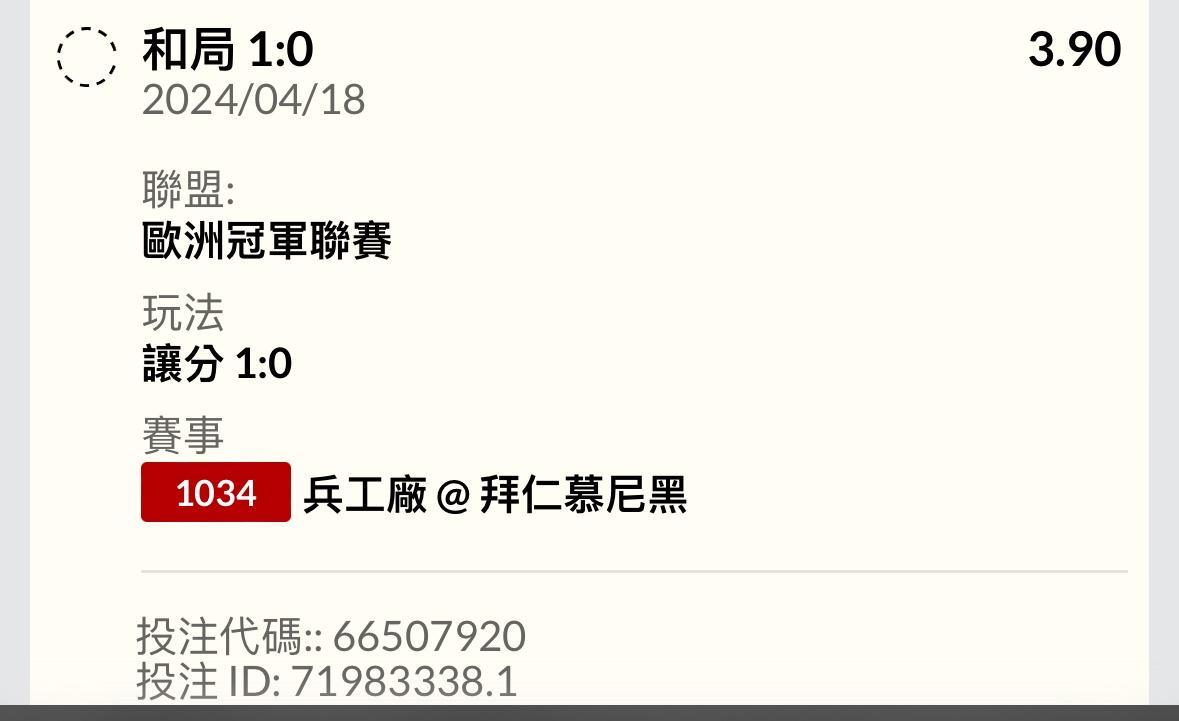Tap the red 1034 match code badge
The width and height of the screenshot is (1179, 721).
(216, 492)
